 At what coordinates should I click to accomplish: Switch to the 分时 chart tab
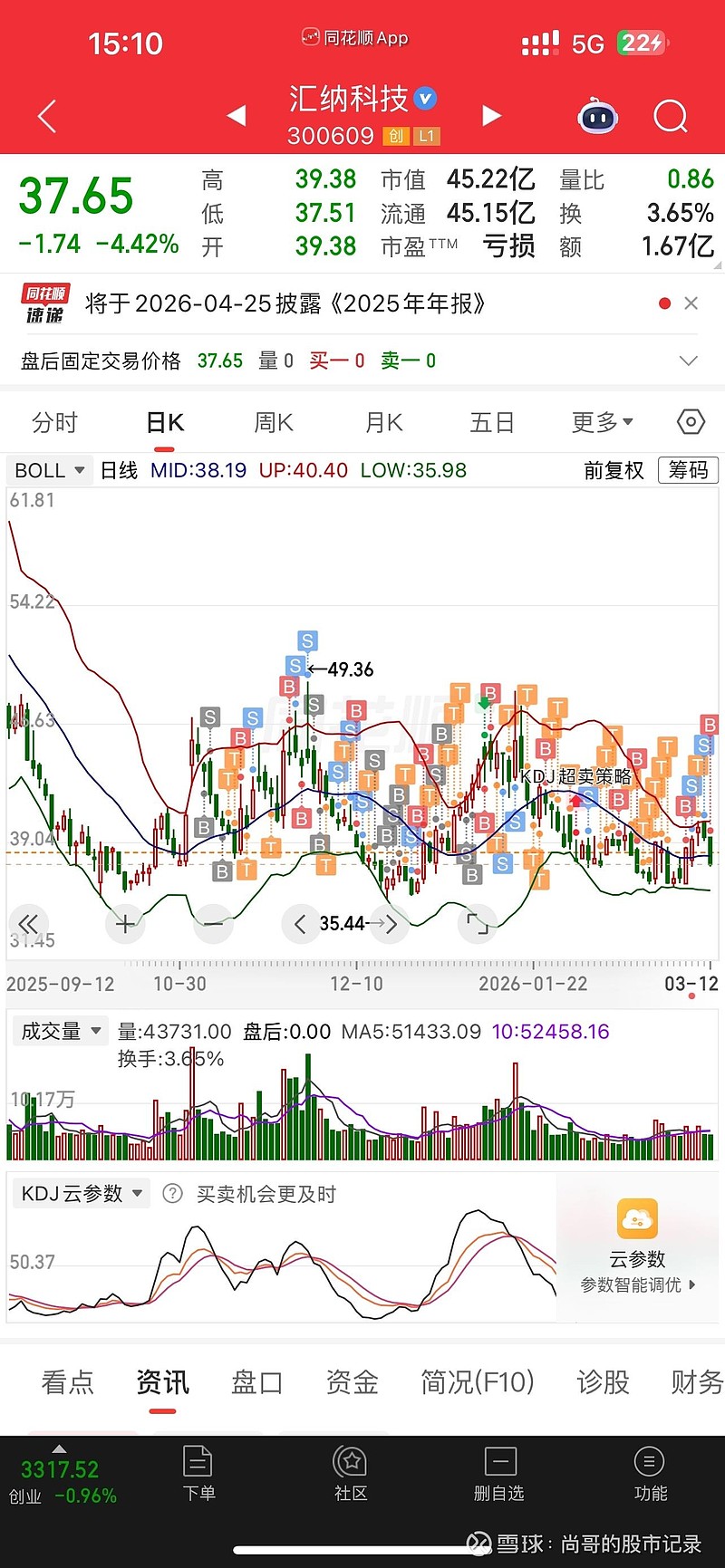[x=54, y=423]
